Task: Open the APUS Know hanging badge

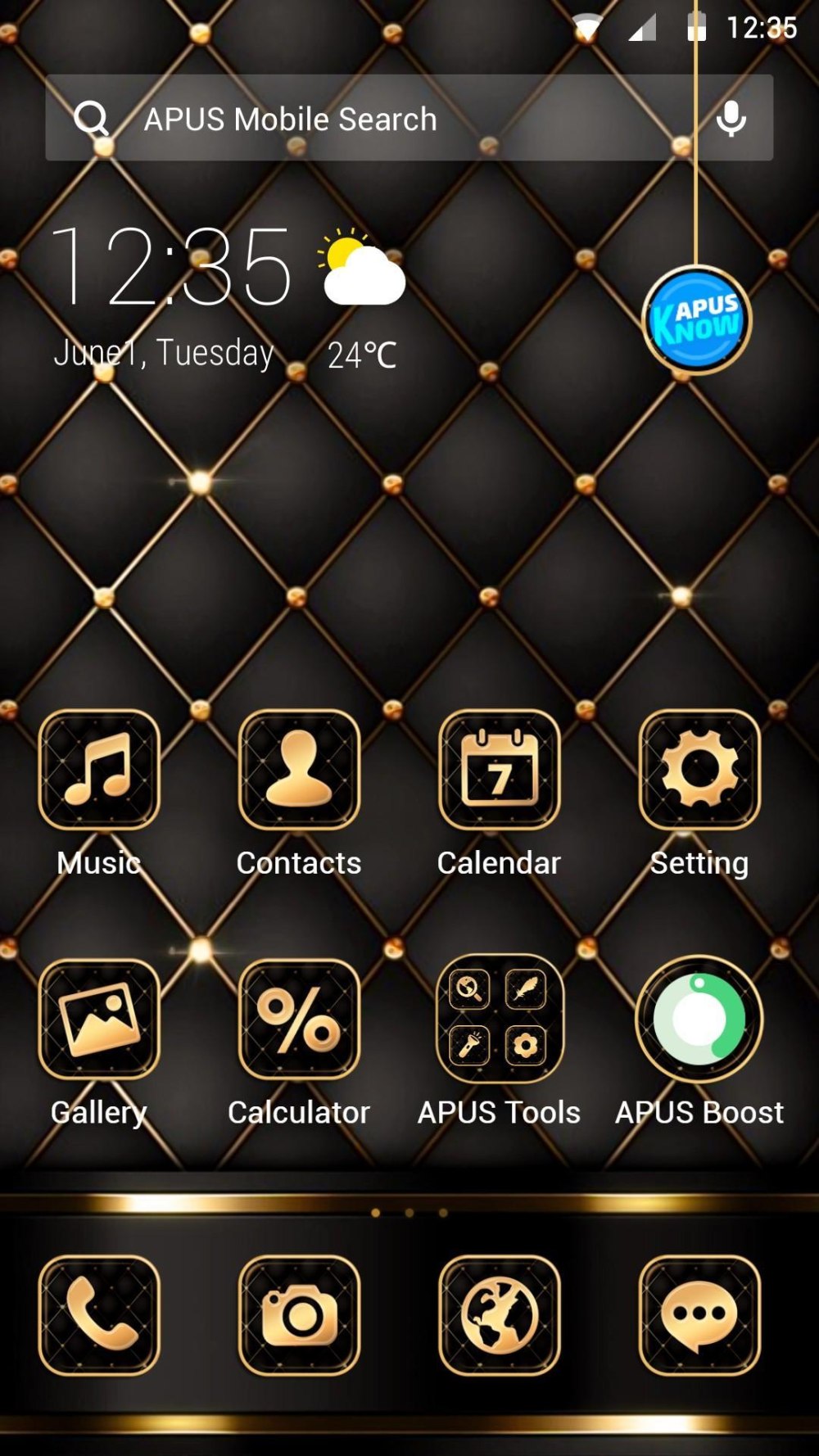Action: tap(697, 320)
